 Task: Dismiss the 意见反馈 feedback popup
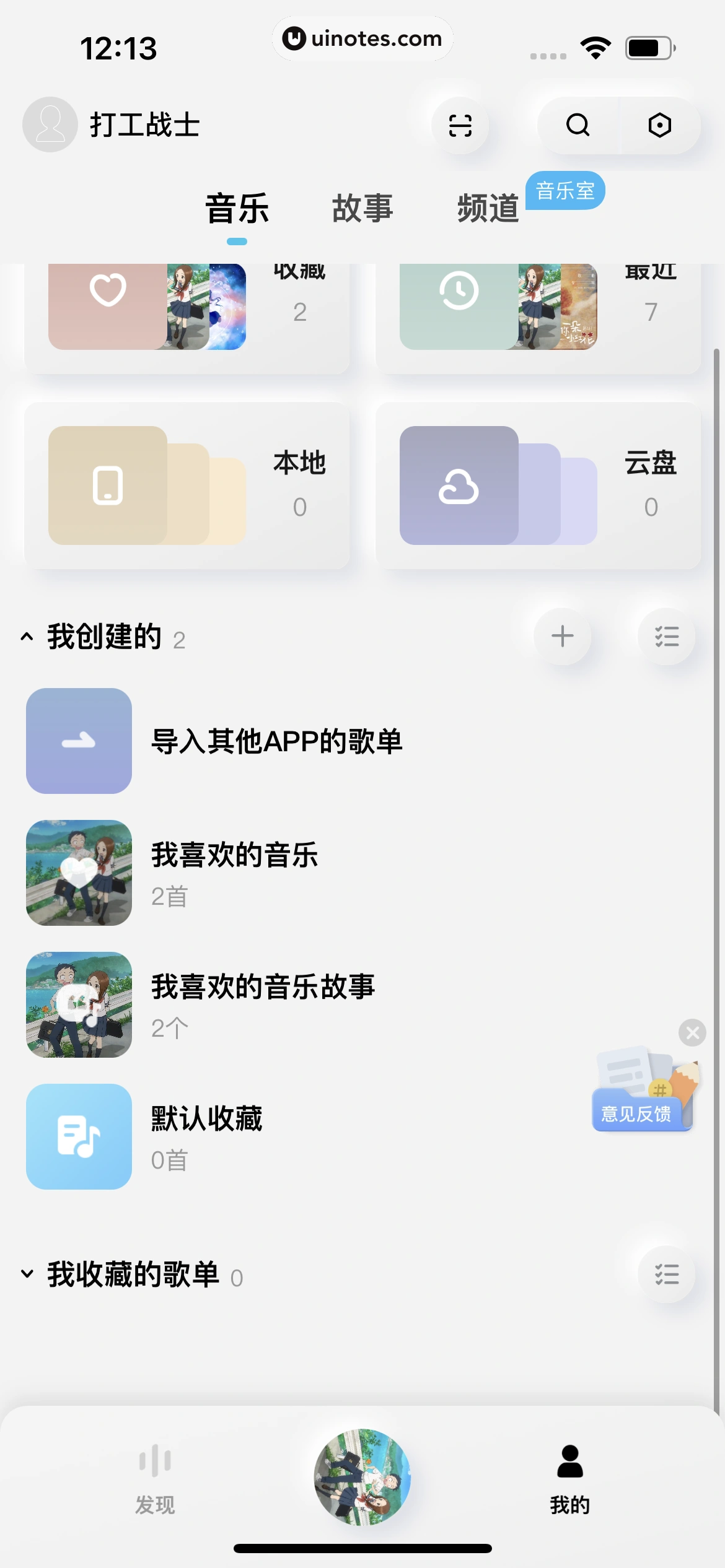pos(693,1033)
